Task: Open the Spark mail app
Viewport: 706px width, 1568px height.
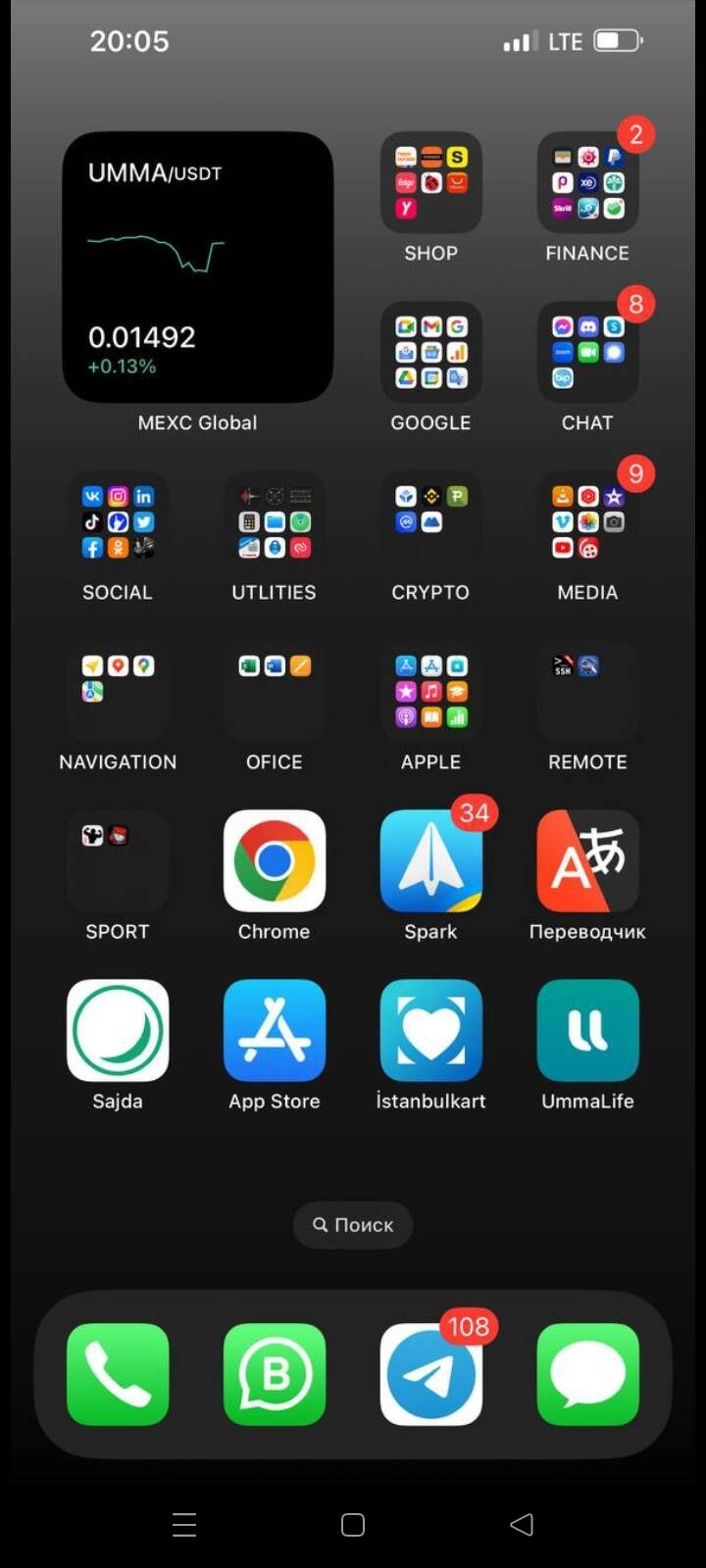Action: coord(430,861)
